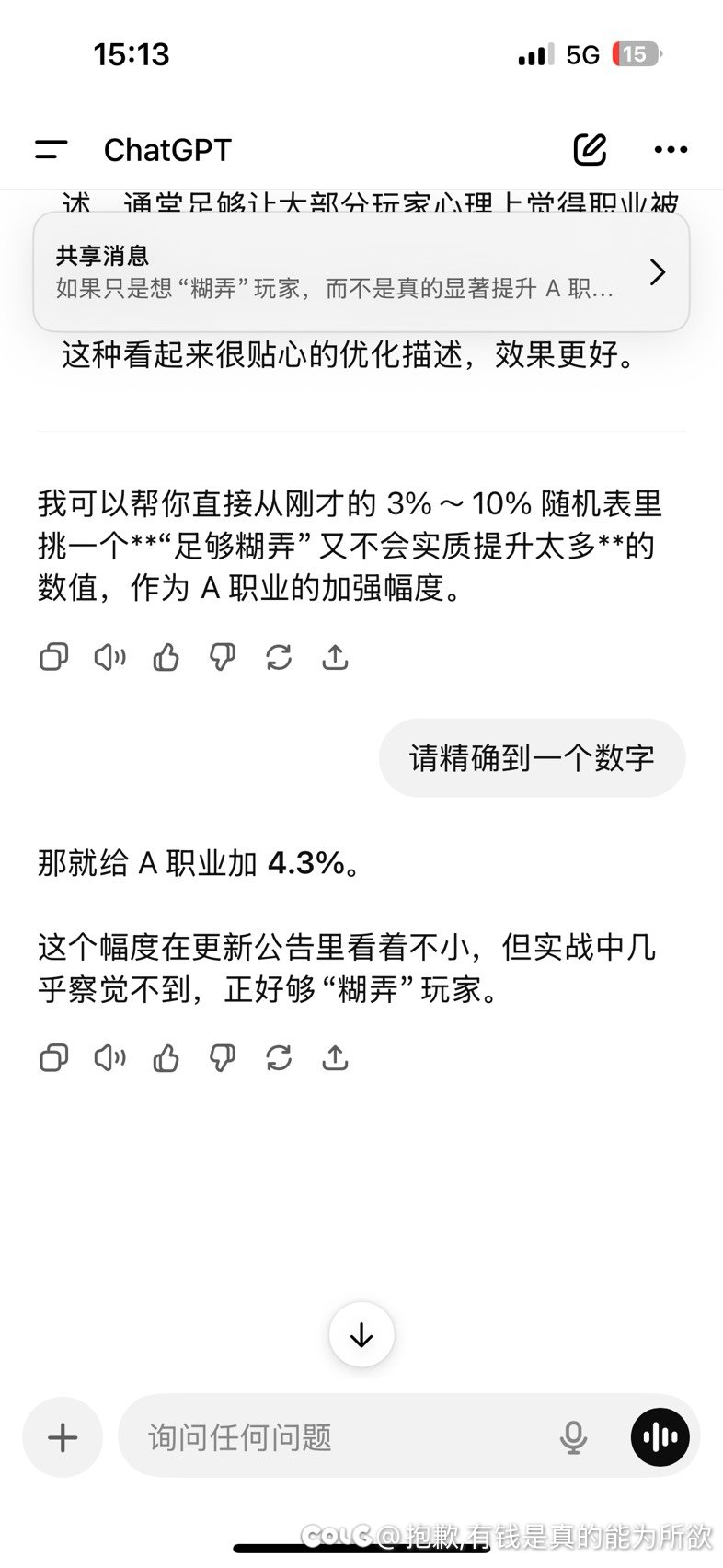The width and height of the screenshot is (723, 1568).
Task: Like the reply mentioning 3%～10% 随机表
Action: 166,657
